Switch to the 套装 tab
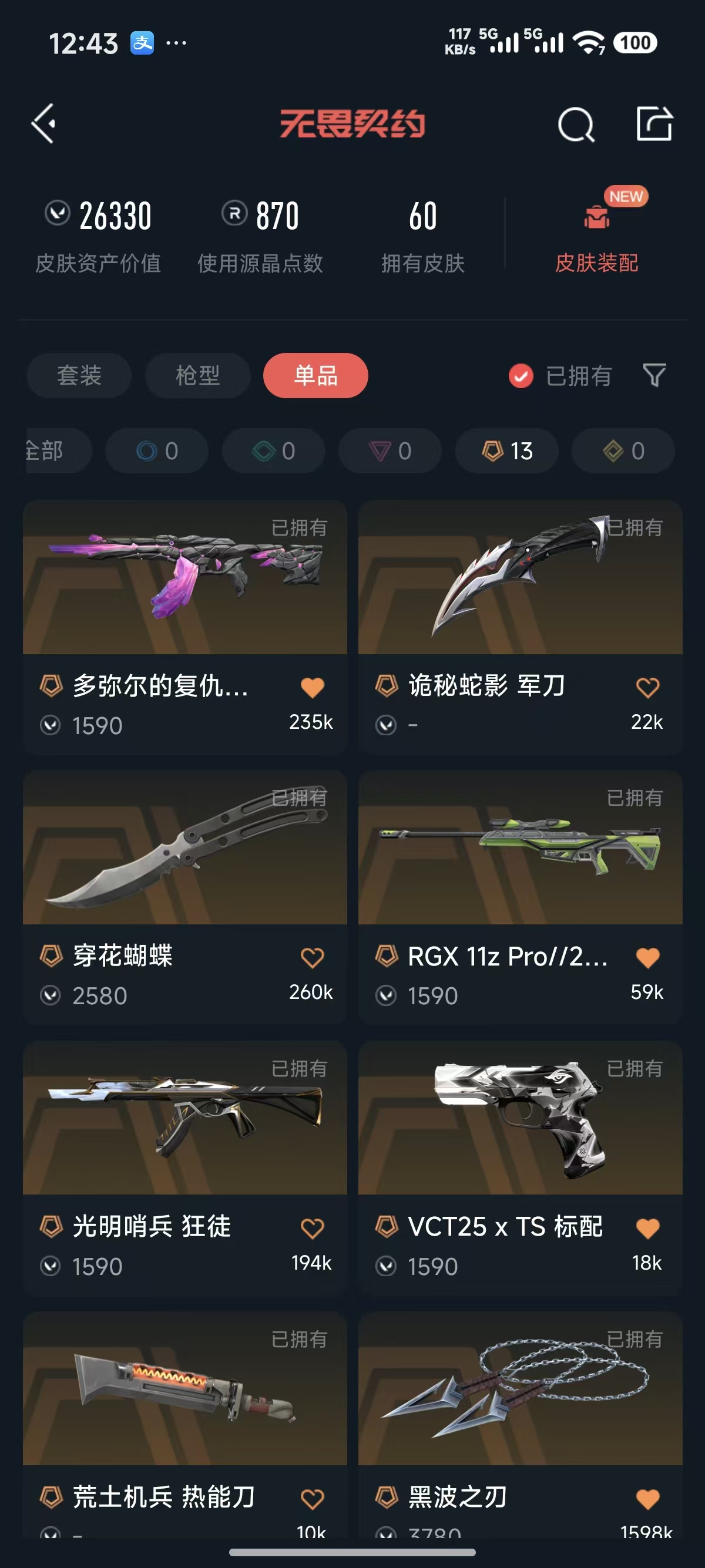The image size is (705, 1568). click(79, 375)
